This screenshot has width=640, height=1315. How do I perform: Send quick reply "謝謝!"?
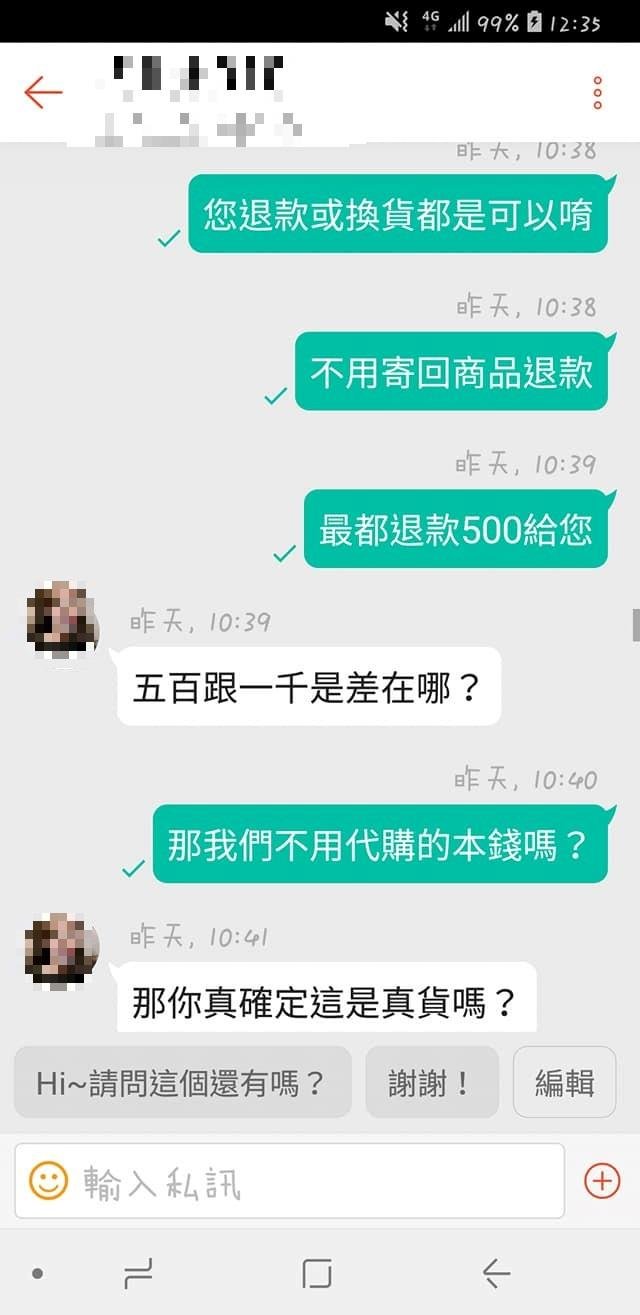click(431, 1082)
